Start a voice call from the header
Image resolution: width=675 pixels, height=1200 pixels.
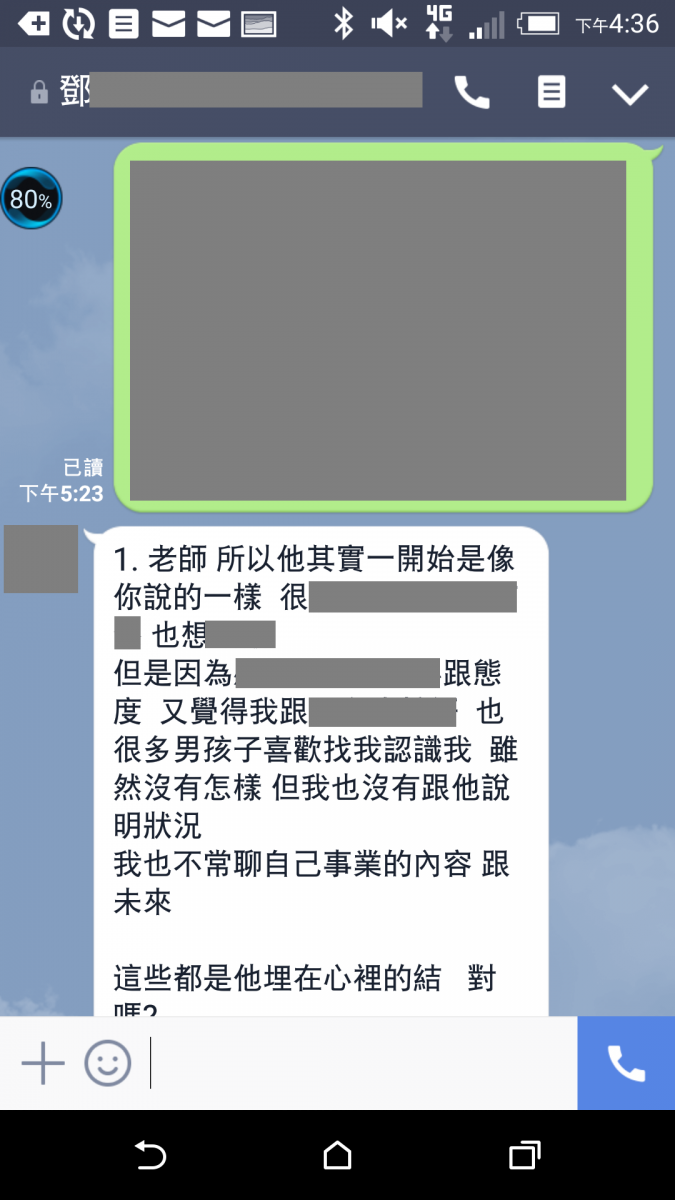coord(472,93)
